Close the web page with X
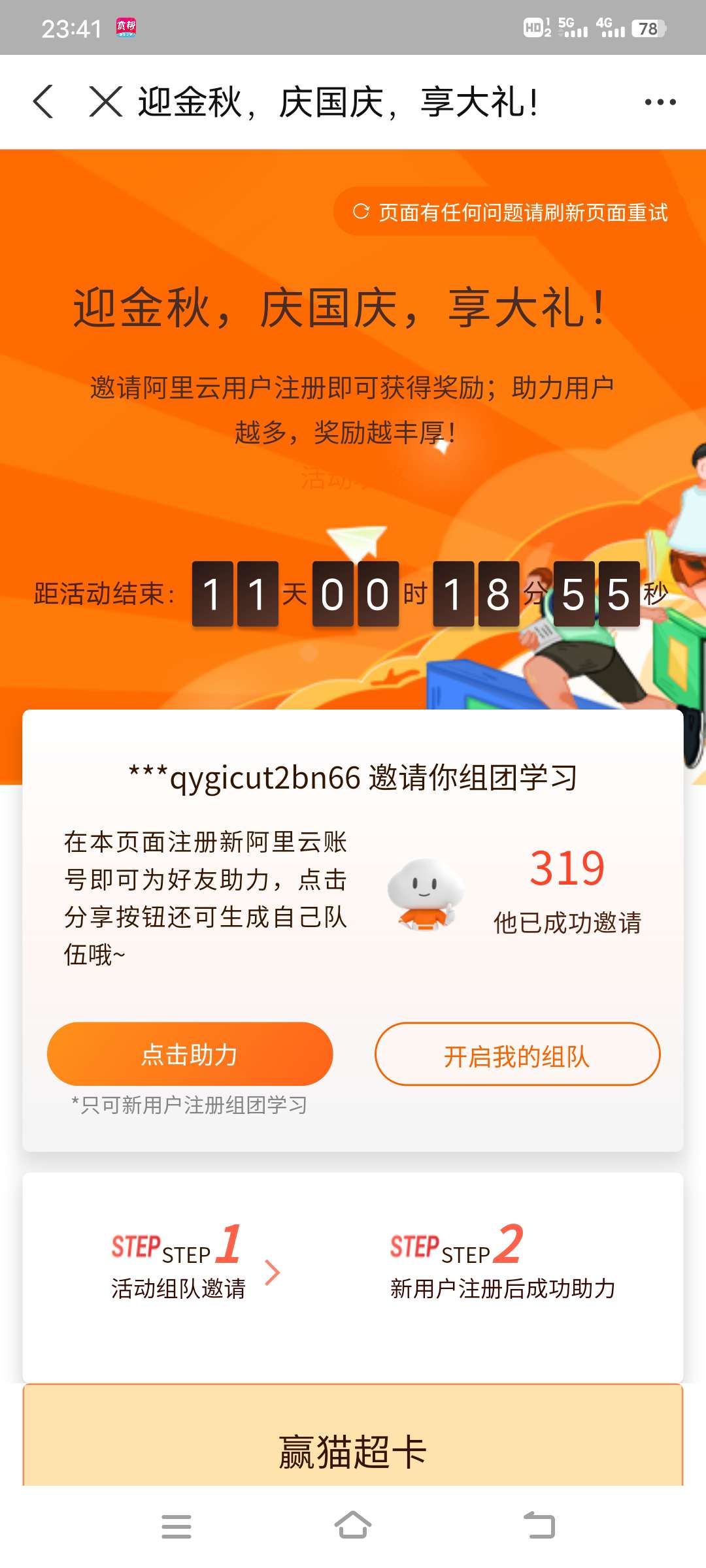706x1568 pixels. 106,102
